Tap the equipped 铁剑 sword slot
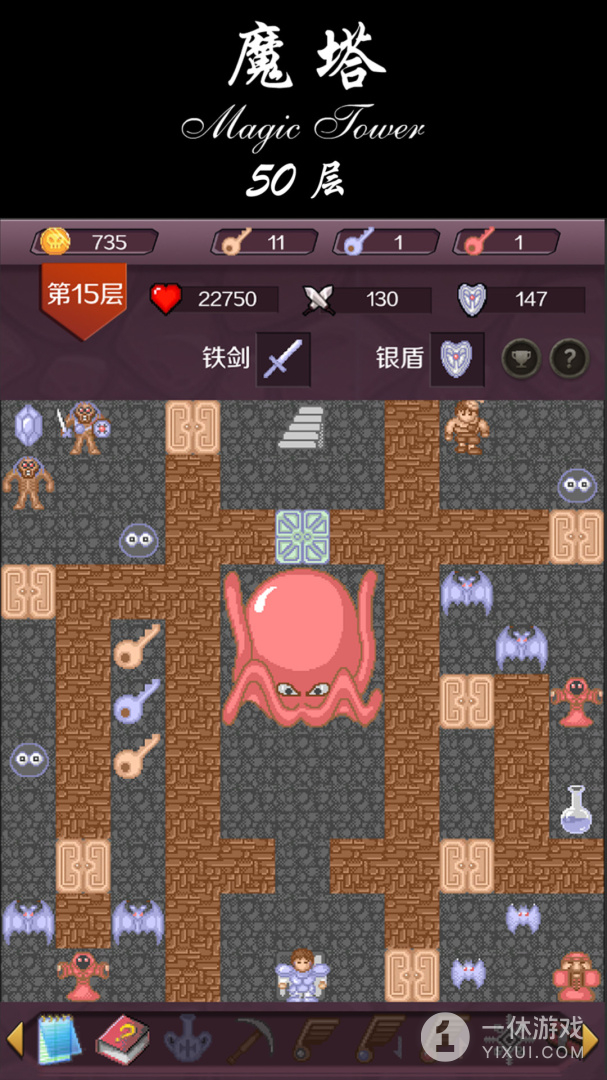 [x=284, y=359]
